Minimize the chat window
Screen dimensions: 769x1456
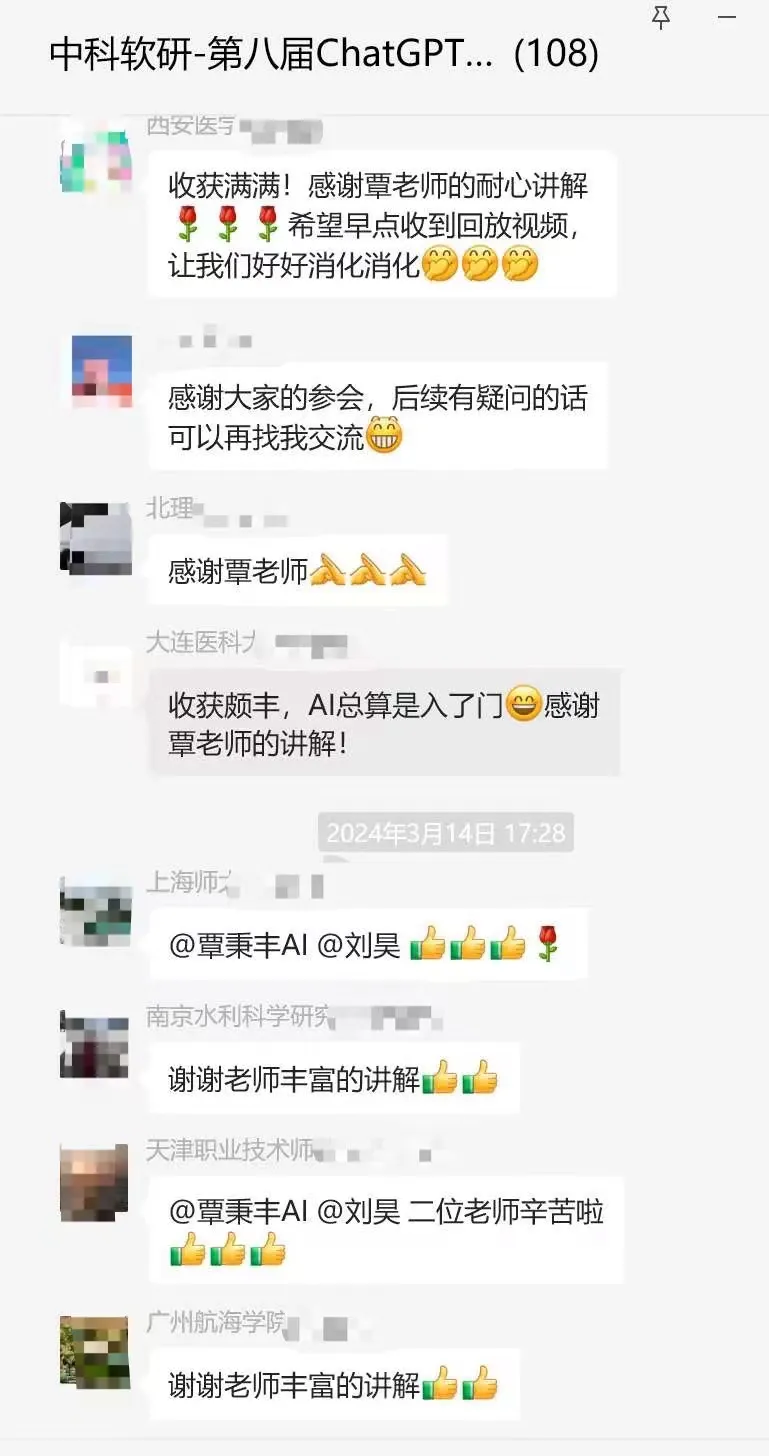pos(727,17)
